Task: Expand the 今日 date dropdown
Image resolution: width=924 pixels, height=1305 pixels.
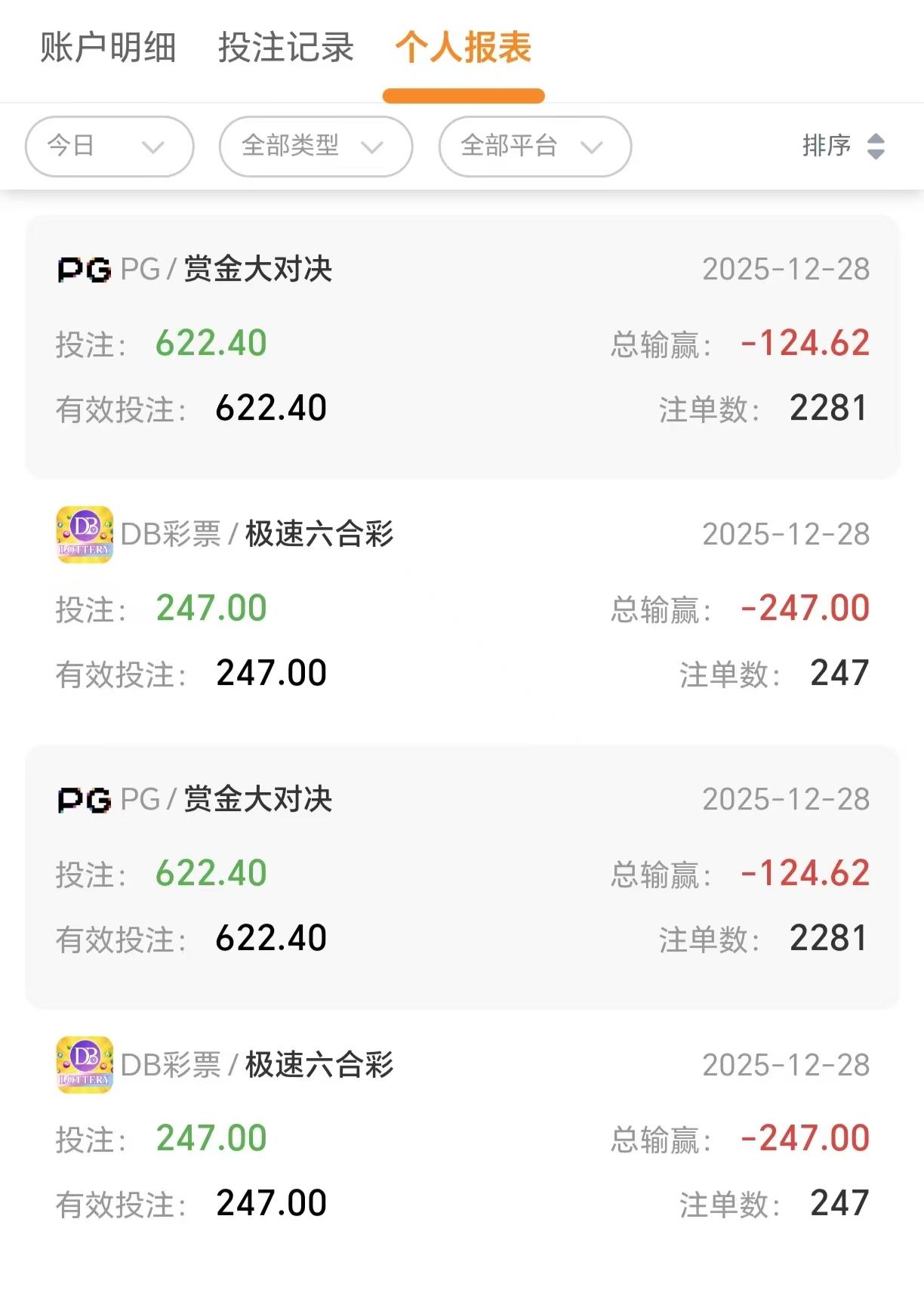Action: pos(109,147)
